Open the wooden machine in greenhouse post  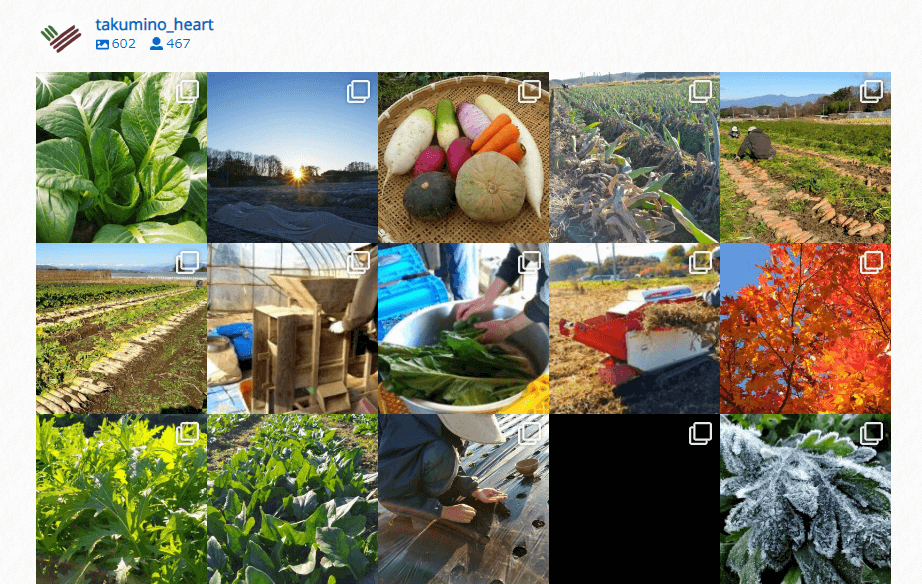[292, 328]
